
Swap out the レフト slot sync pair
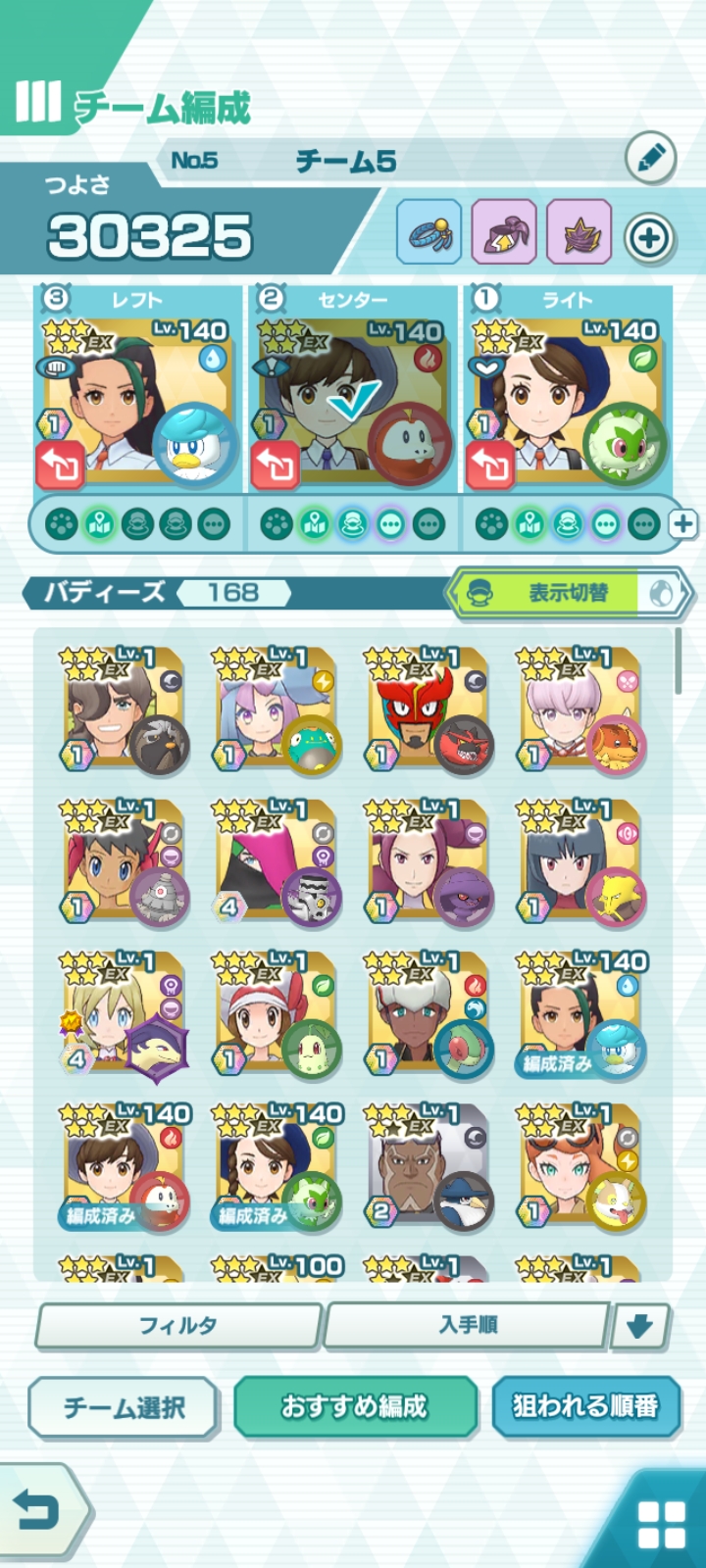(60, 465)
